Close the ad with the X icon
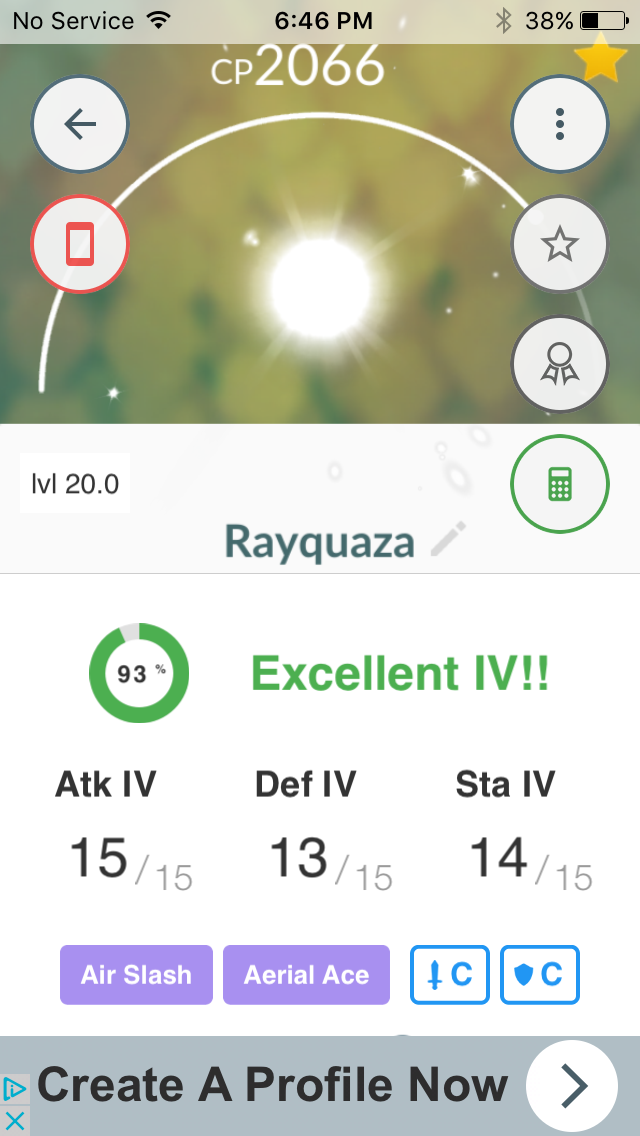Screen dimensions: 640x1136 click(14, 1121)
